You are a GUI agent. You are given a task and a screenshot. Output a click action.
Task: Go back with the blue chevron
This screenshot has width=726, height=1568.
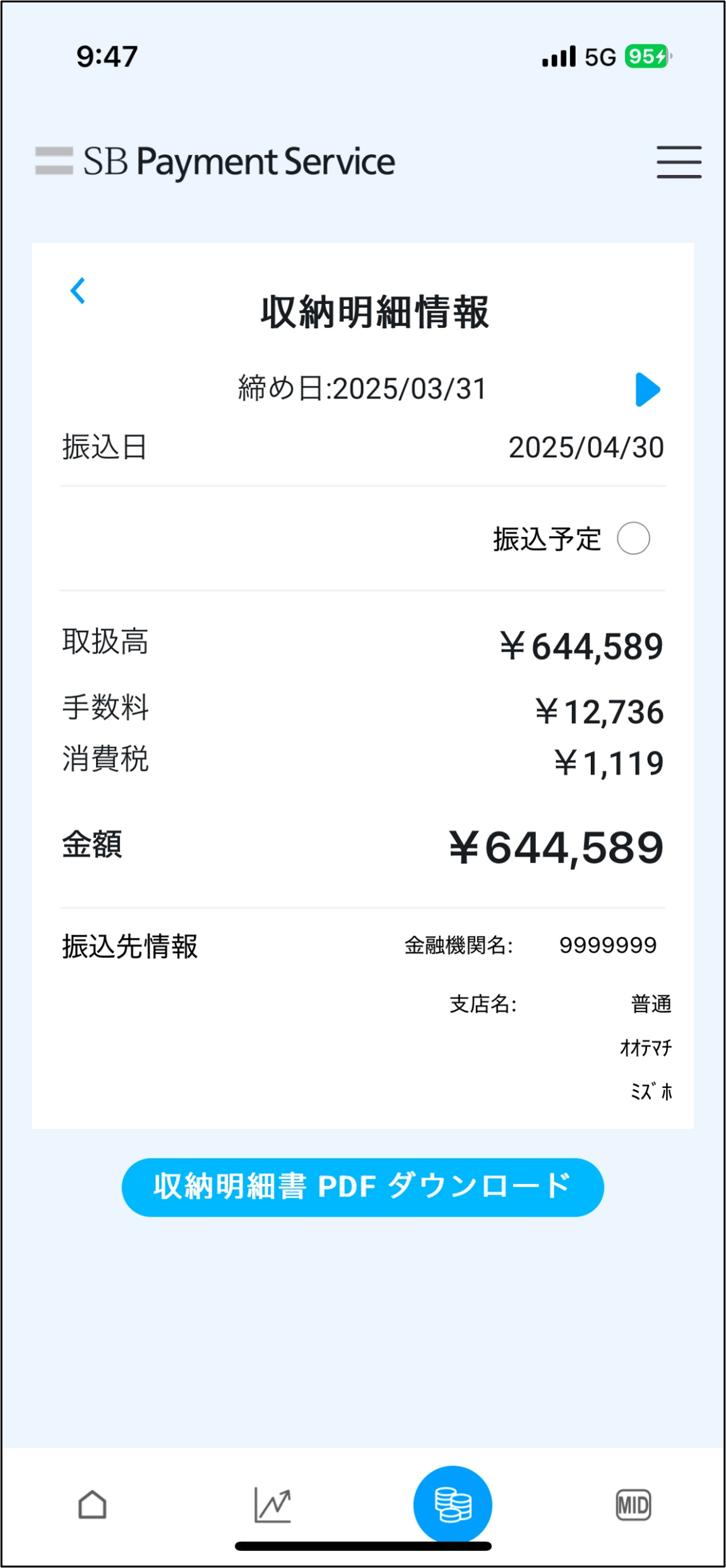pyautogui.click(x=78, y=291)
